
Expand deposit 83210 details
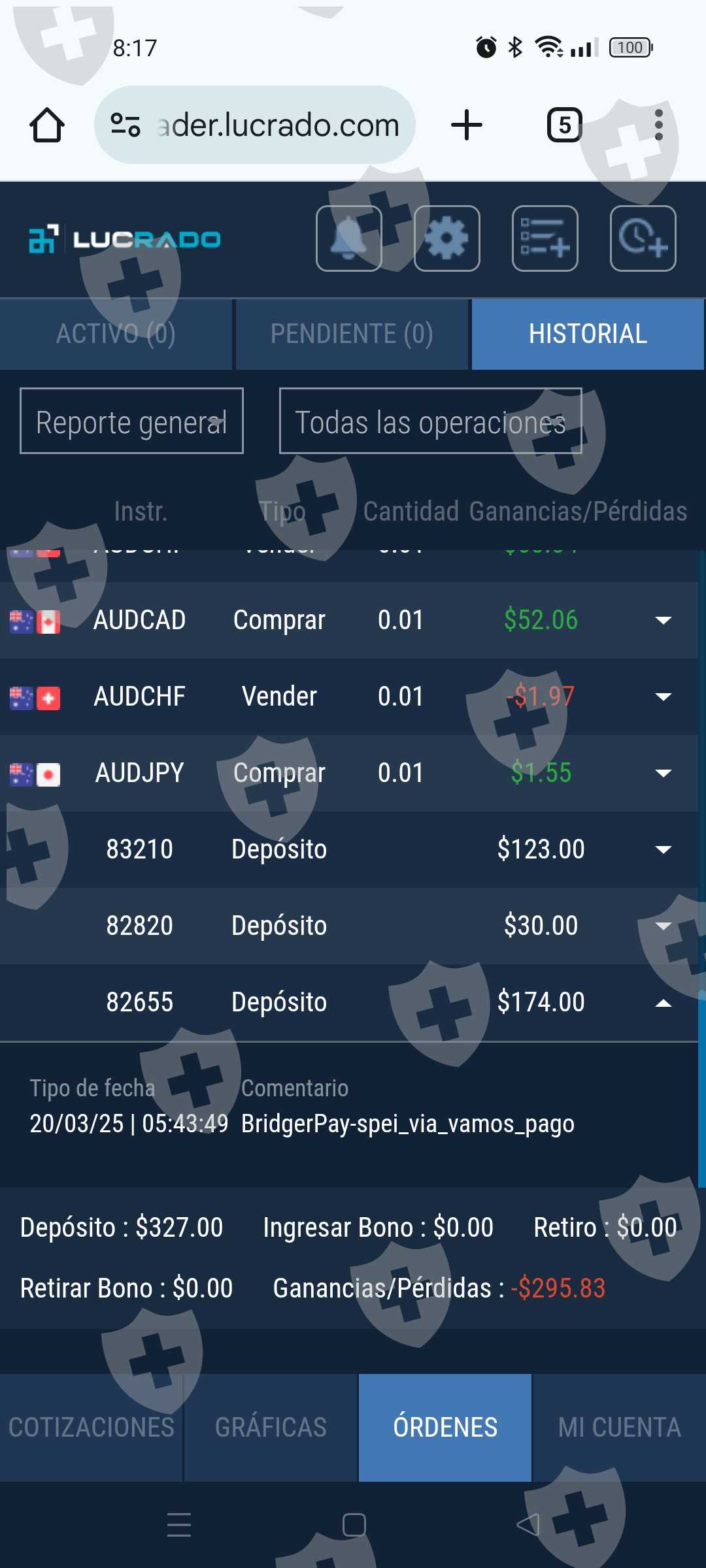(663, 849)
